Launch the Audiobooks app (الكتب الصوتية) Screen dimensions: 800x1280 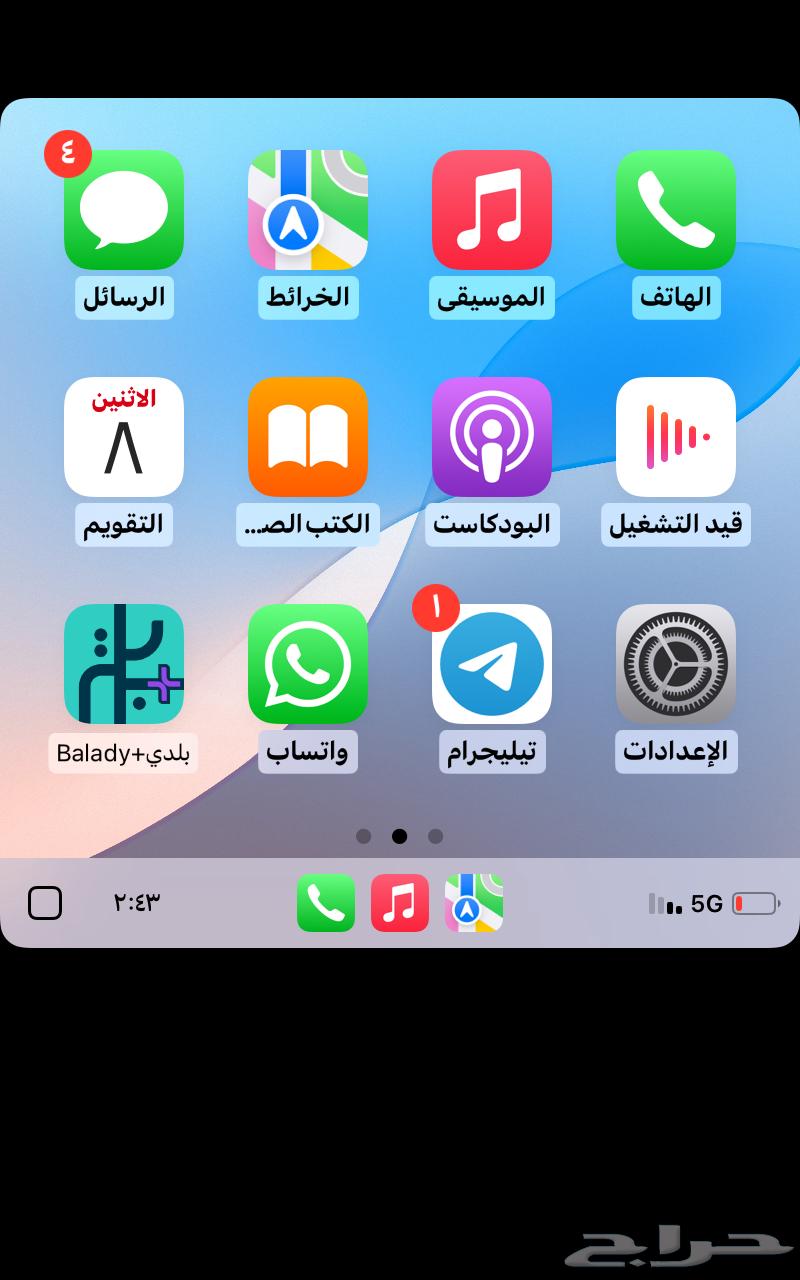(x=308, y=437)
